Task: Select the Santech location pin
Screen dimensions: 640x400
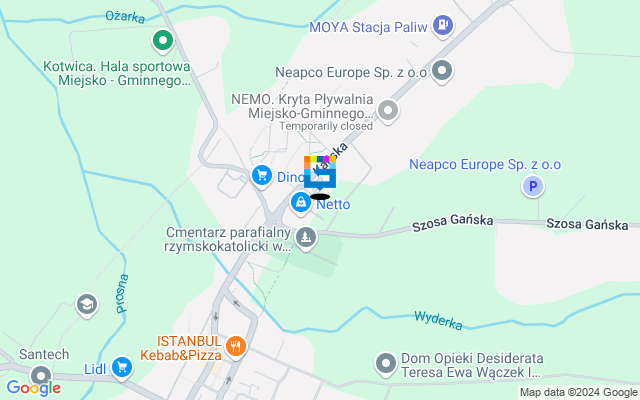Action: tap(40, 376)
